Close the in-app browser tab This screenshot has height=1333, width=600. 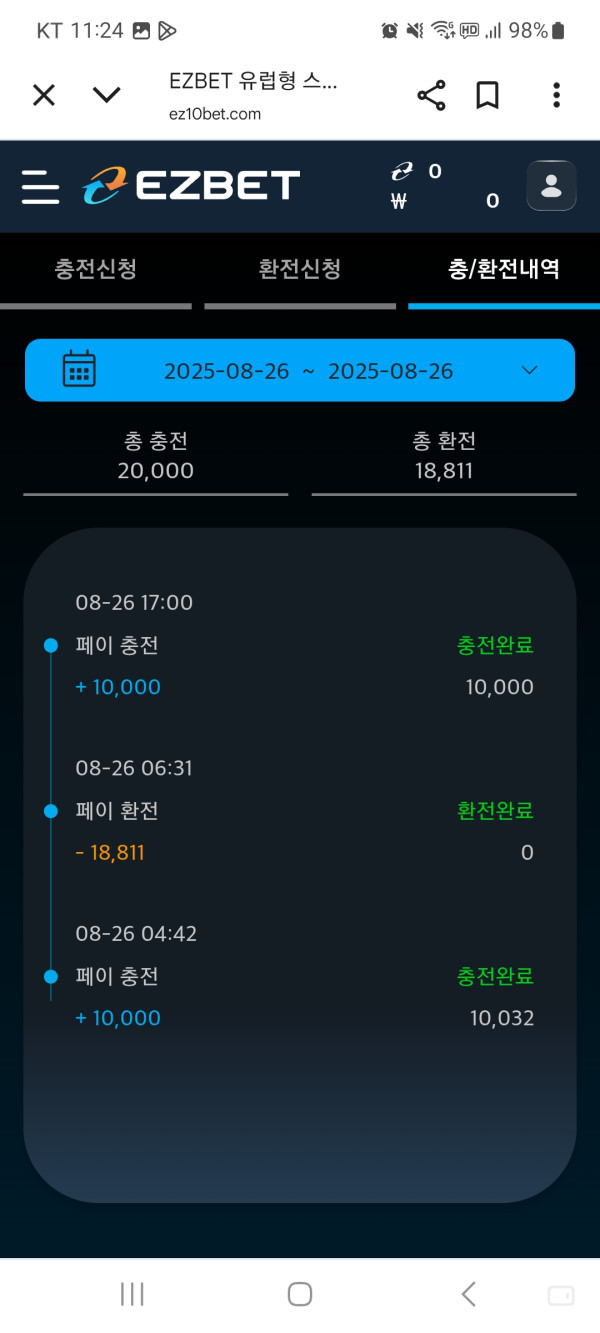[x=43, y=95]
